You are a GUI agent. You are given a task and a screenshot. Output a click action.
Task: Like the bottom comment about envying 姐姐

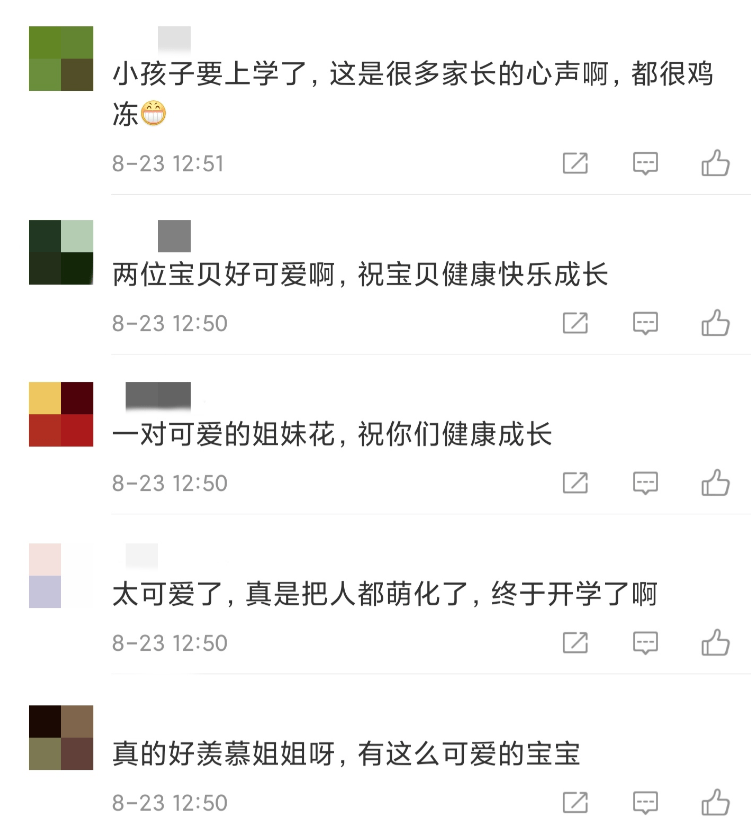click(717, 802)
